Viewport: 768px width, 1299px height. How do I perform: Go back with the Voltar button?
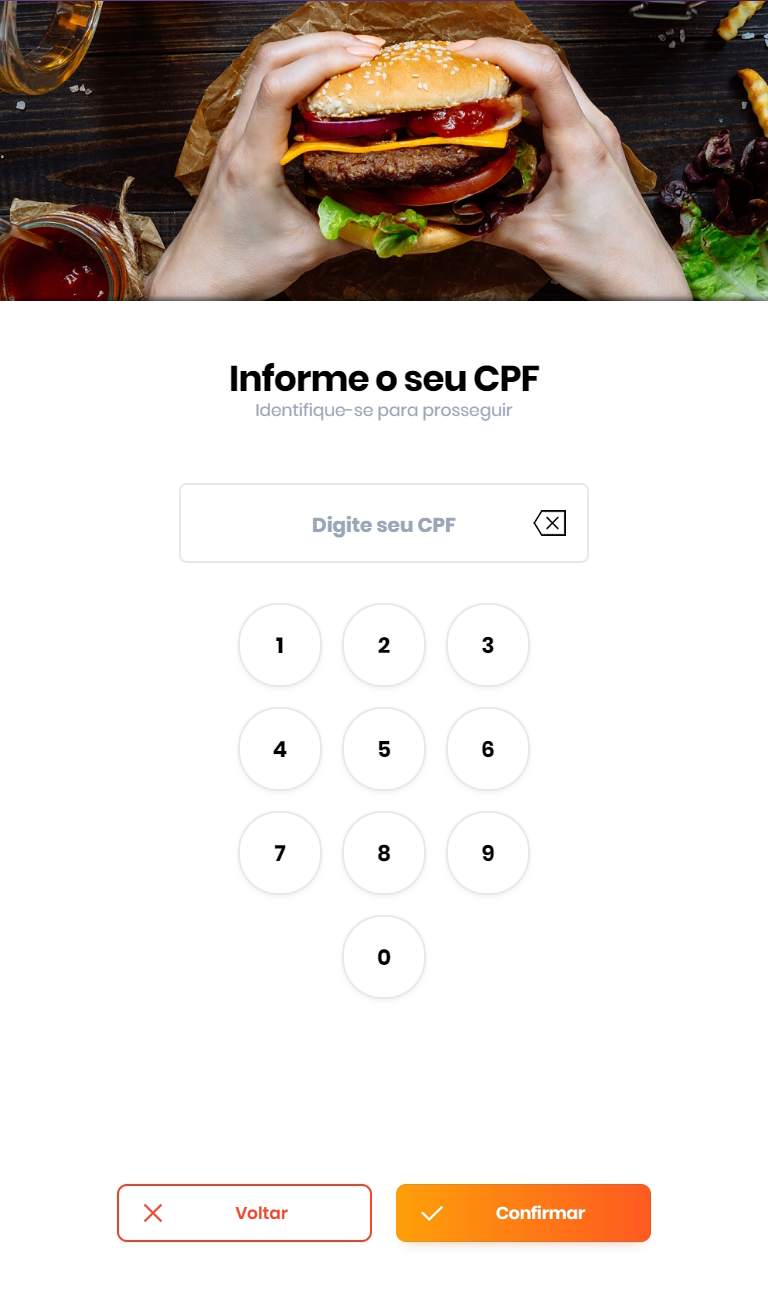(x=244, y=1213)
